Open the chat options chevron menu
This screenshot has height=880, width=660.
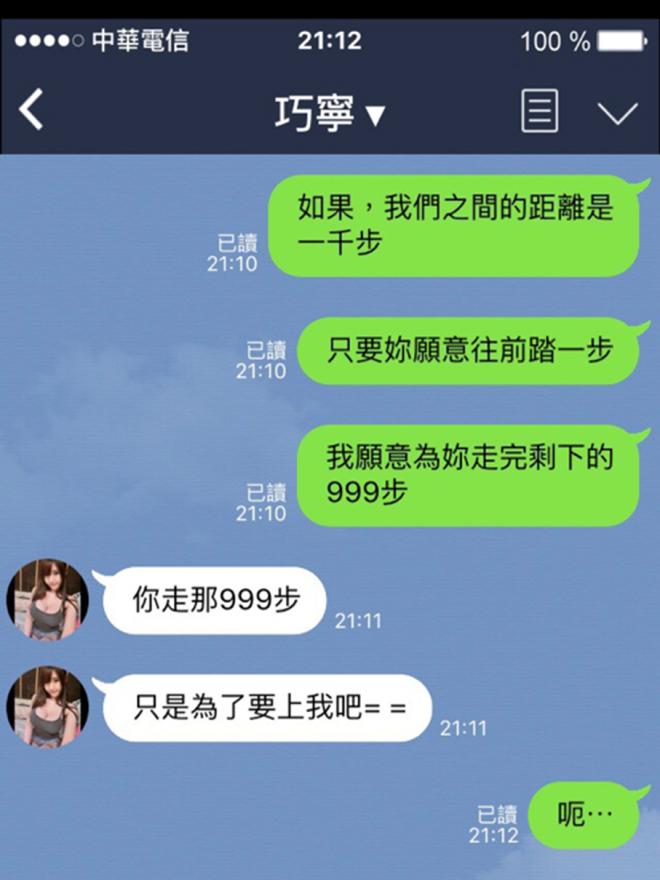(617, 112)
